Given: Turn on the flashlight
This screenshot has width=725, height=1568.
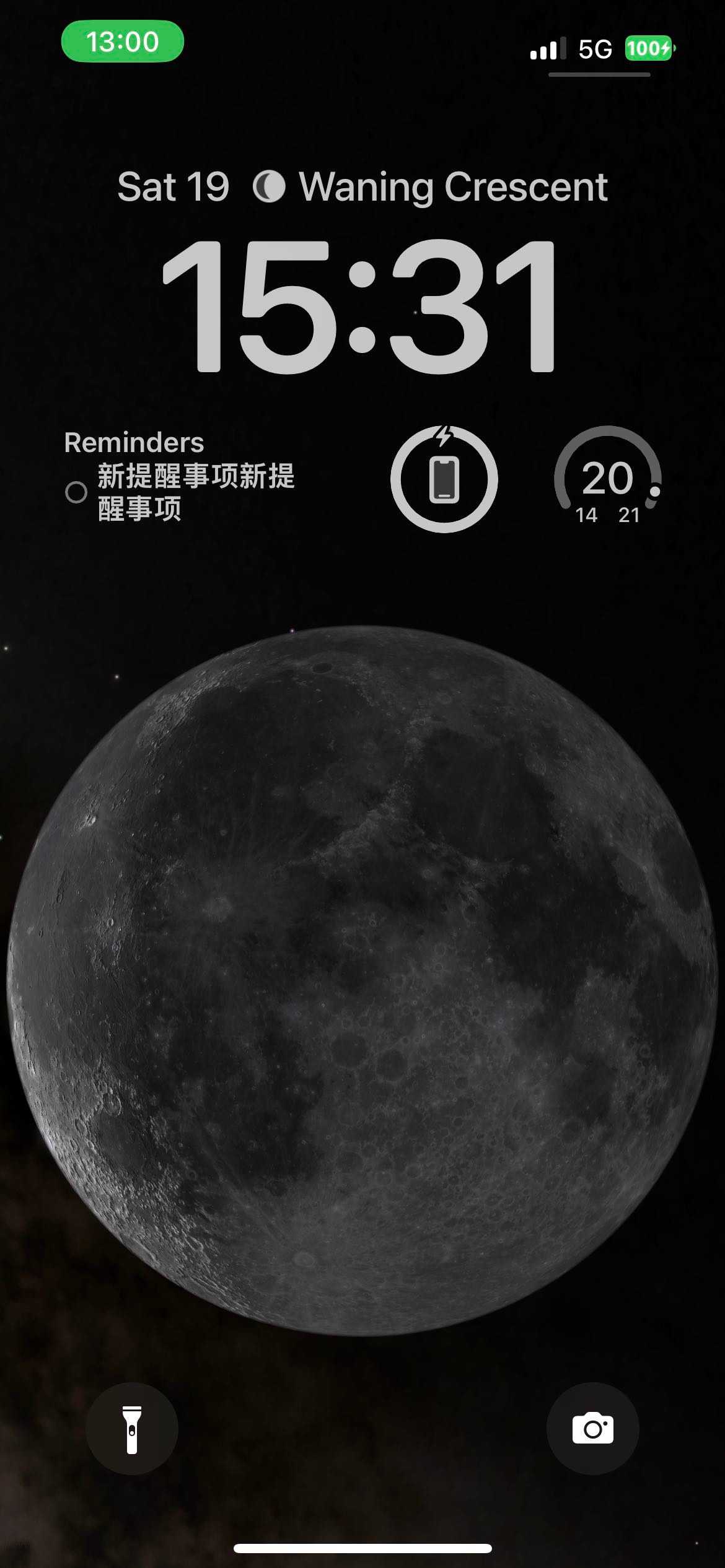Looking at the screenshot, I should pos(131,1429).
